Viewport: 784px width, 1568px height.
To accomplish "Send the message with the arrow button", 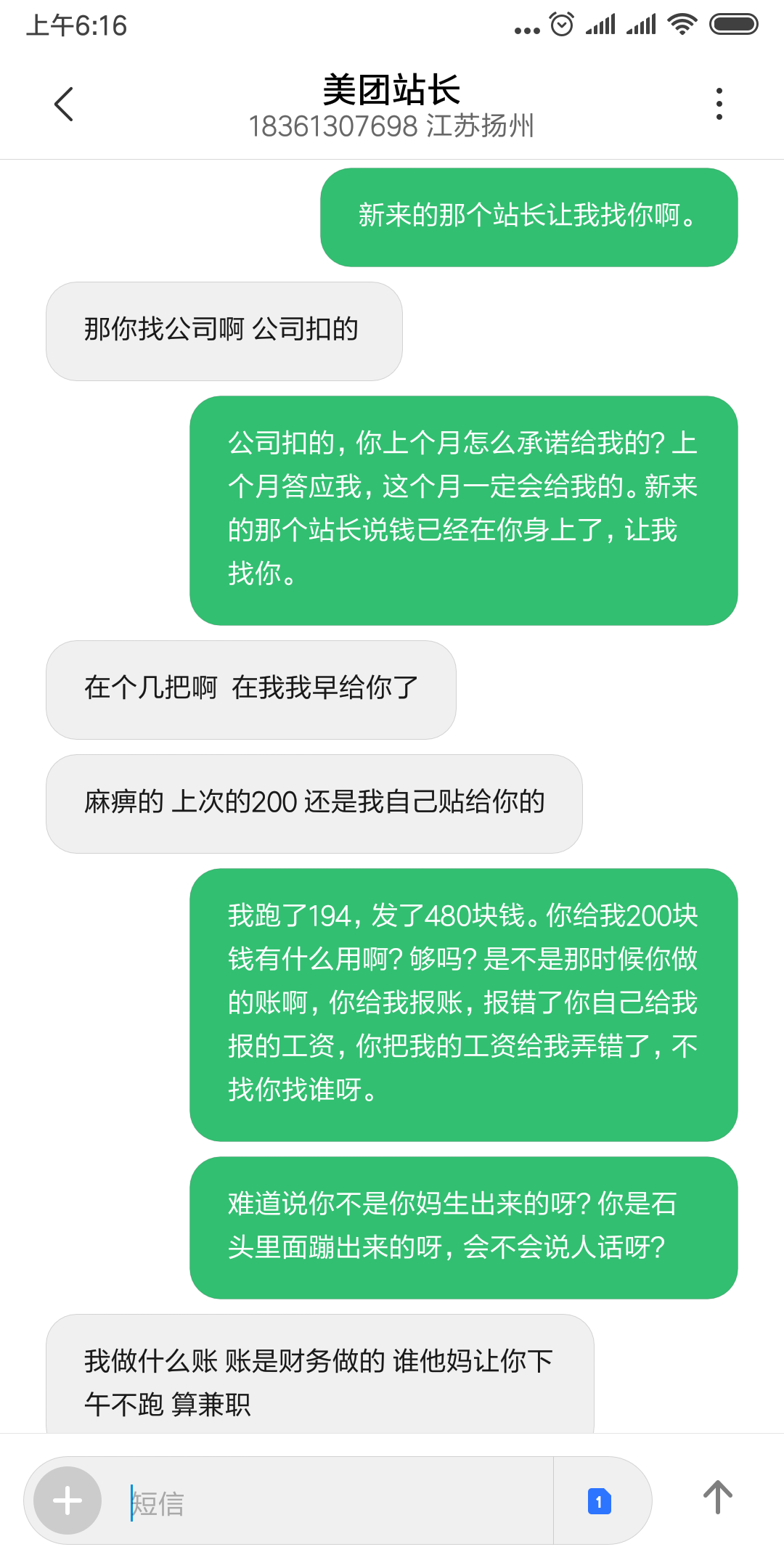I will coord(717,1498).
